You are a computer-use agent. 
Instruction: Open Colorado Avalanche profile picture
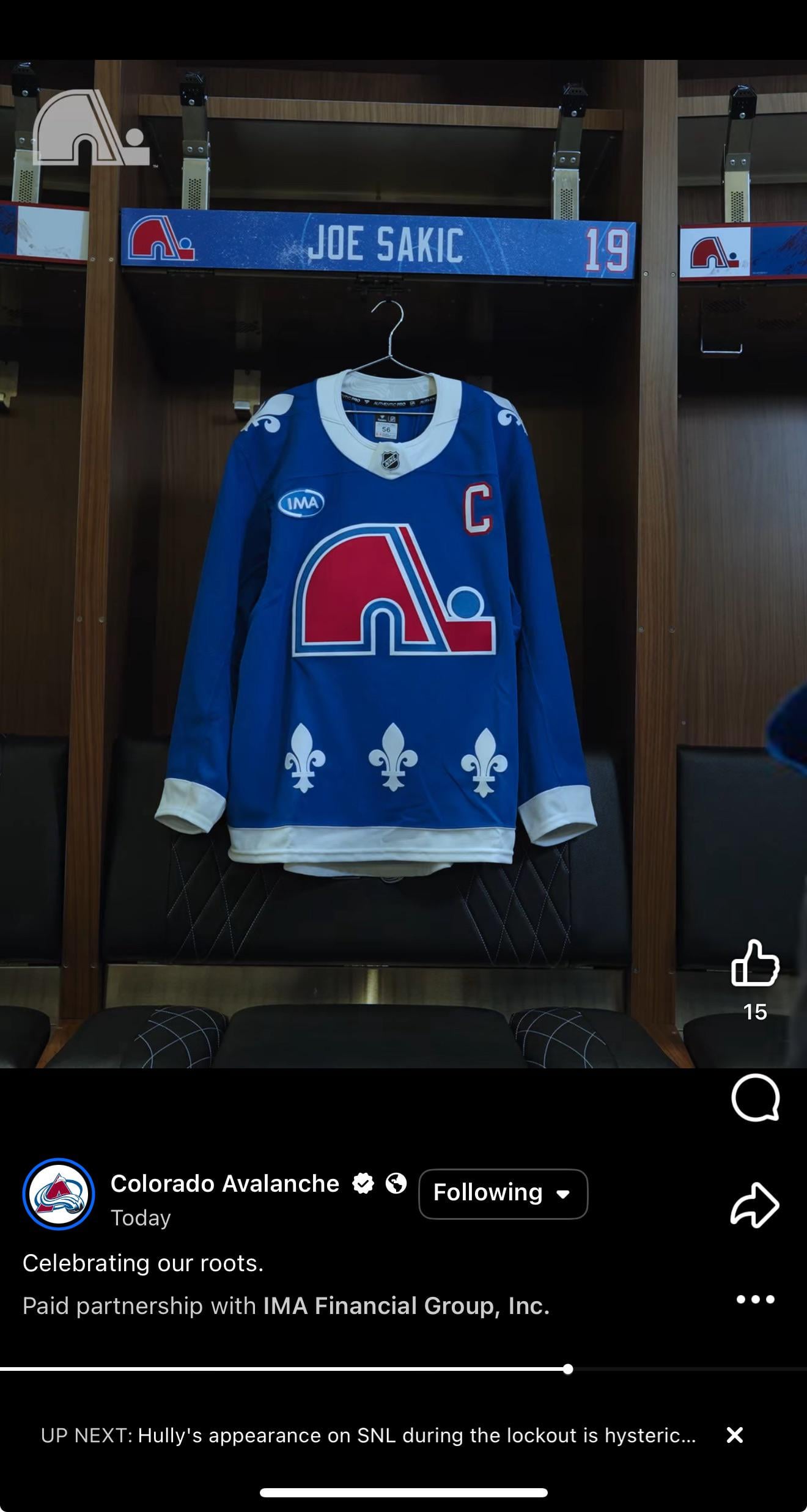click(59, 1194)
